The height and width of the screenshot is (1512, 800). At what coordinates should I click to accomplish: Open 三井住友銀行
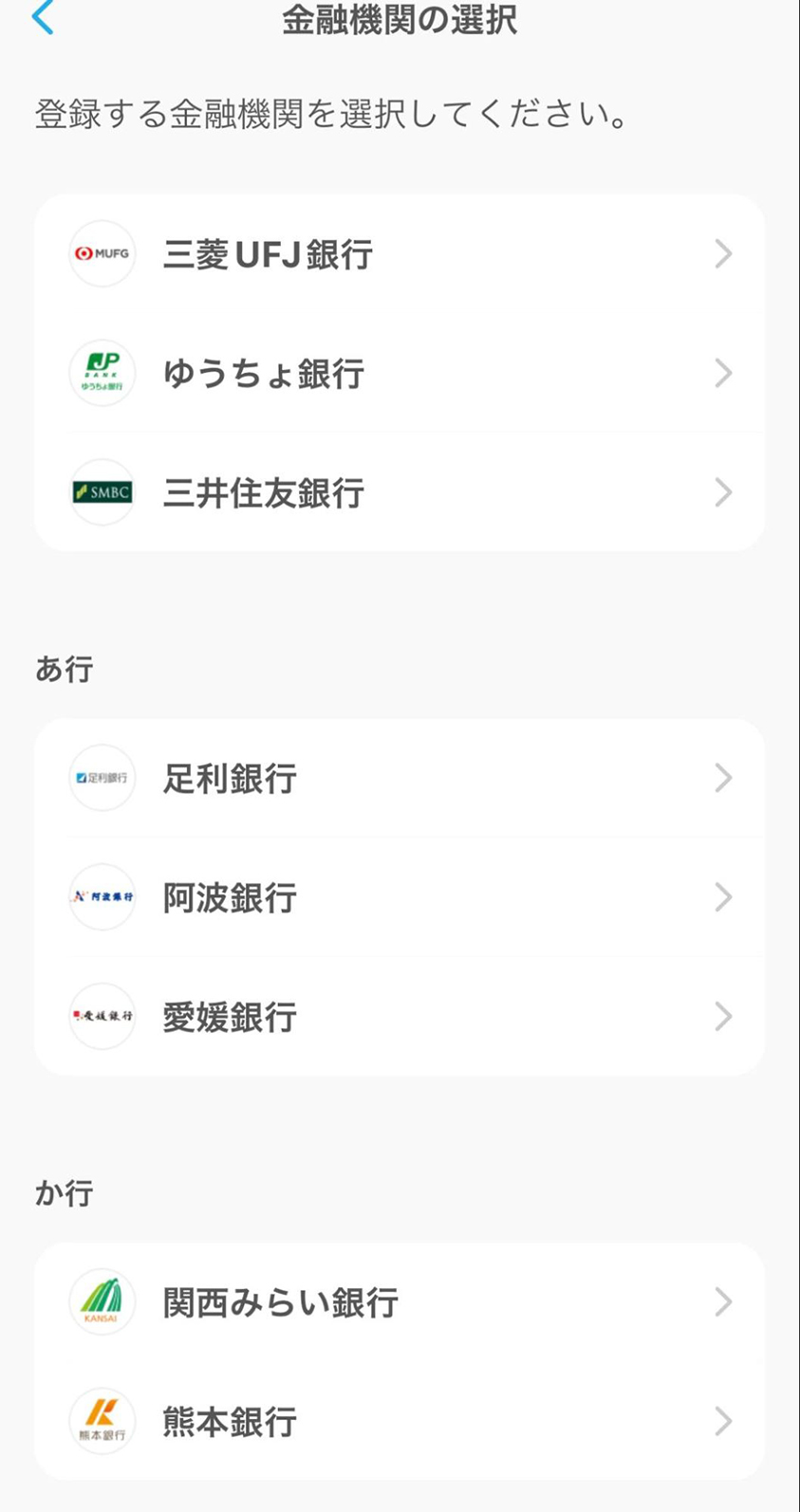400,492
